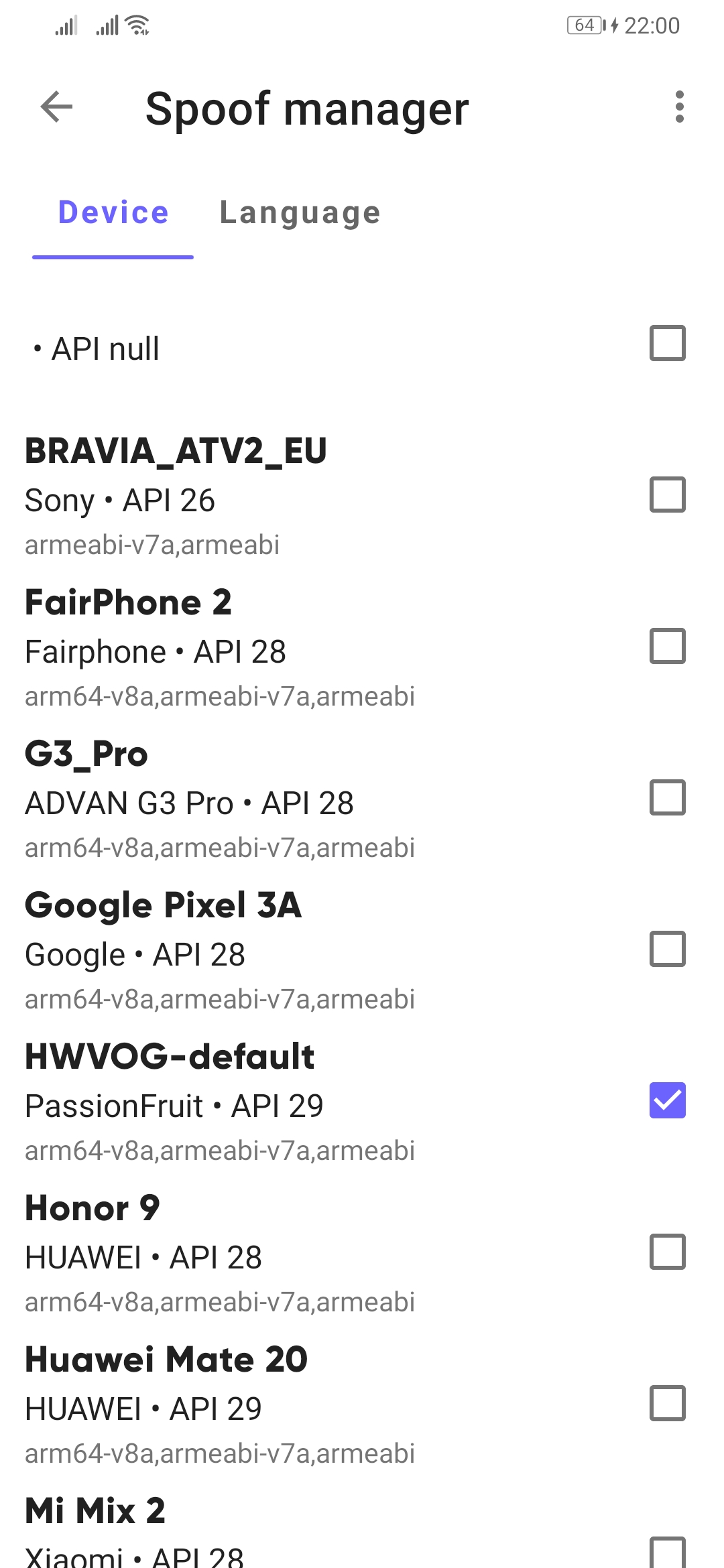
Task: Select the Device tab
Action: coord(113,213)
